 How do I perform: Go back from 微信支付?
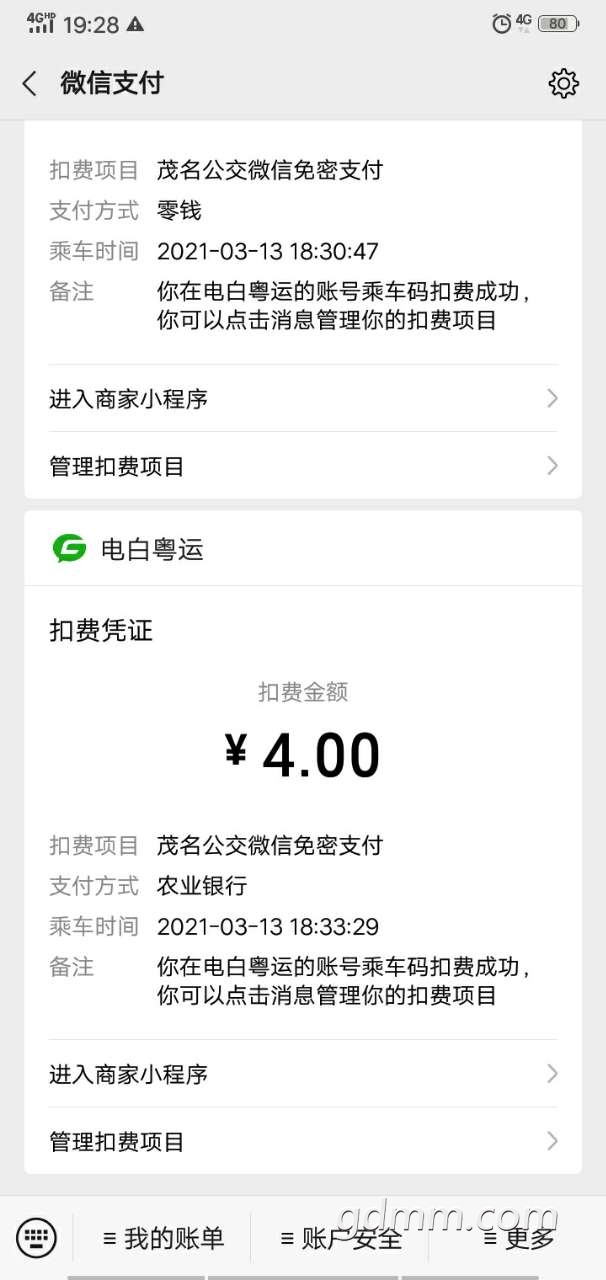[30, 83]
